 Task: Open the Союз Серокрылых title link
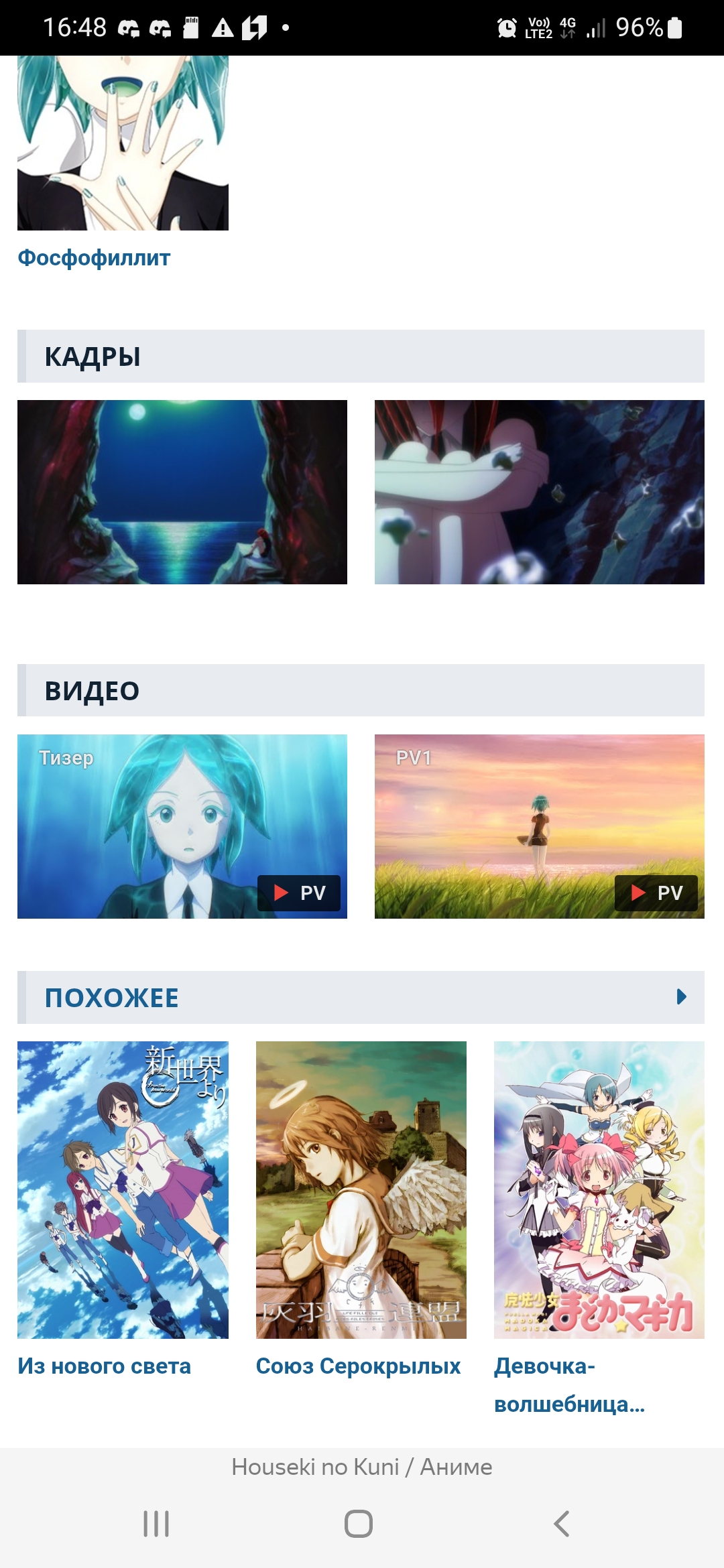tap(358, 1366)
